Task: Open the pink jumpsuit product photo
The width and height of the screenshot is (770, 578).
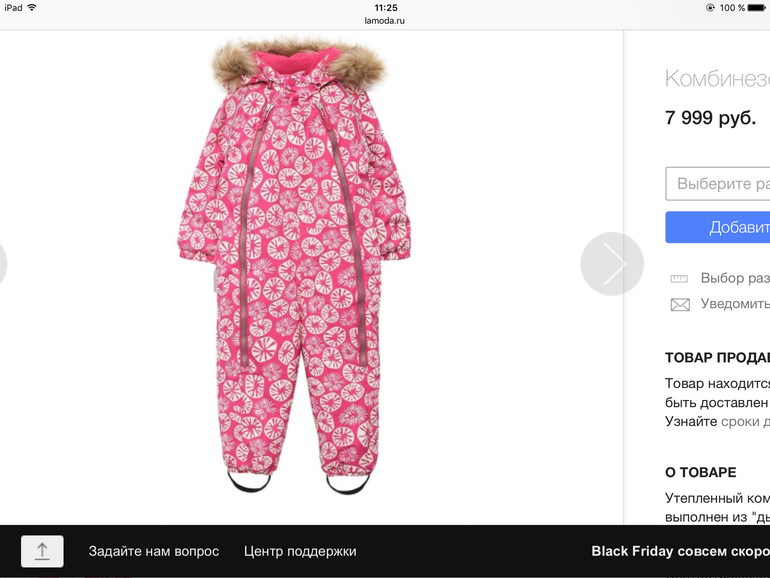Action: 295,265
